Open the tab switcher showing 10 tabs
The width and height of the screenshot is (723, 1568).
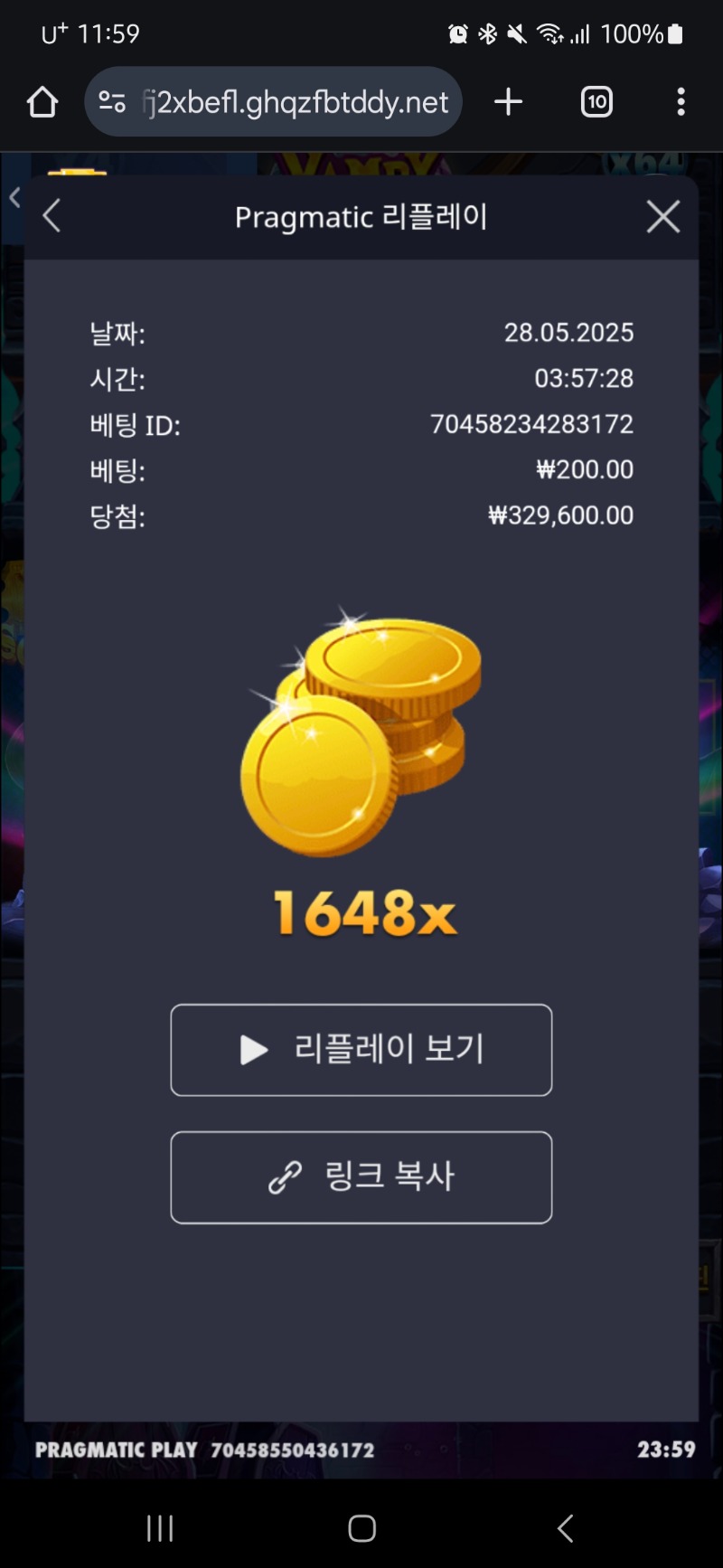click(x=596, y=102)
